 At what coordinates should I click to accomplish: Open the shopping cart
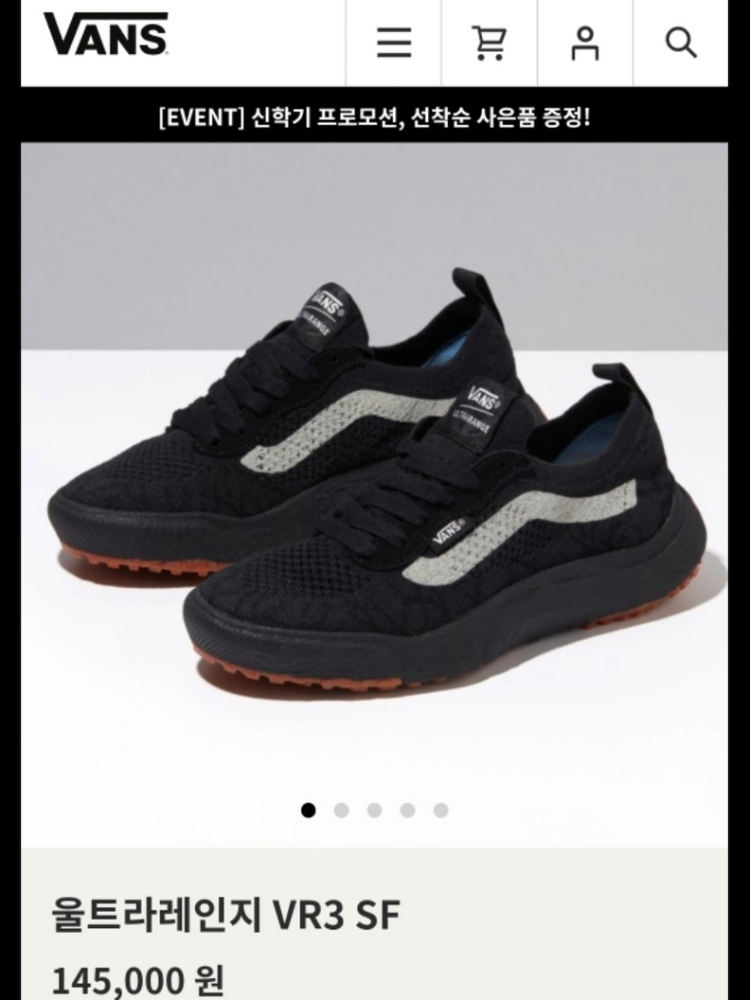pyautogui.click(x=489, y=43)
